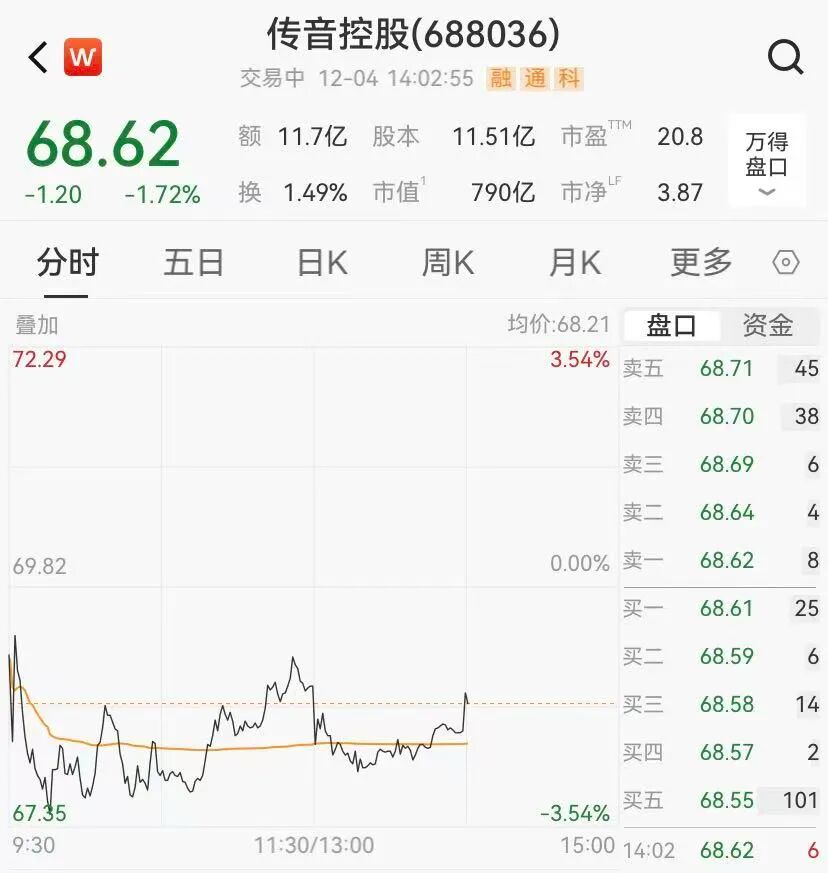Screen dimensions: 828x873
Task: Open chart settings hexagon icon
Action: tap(787, 263)
